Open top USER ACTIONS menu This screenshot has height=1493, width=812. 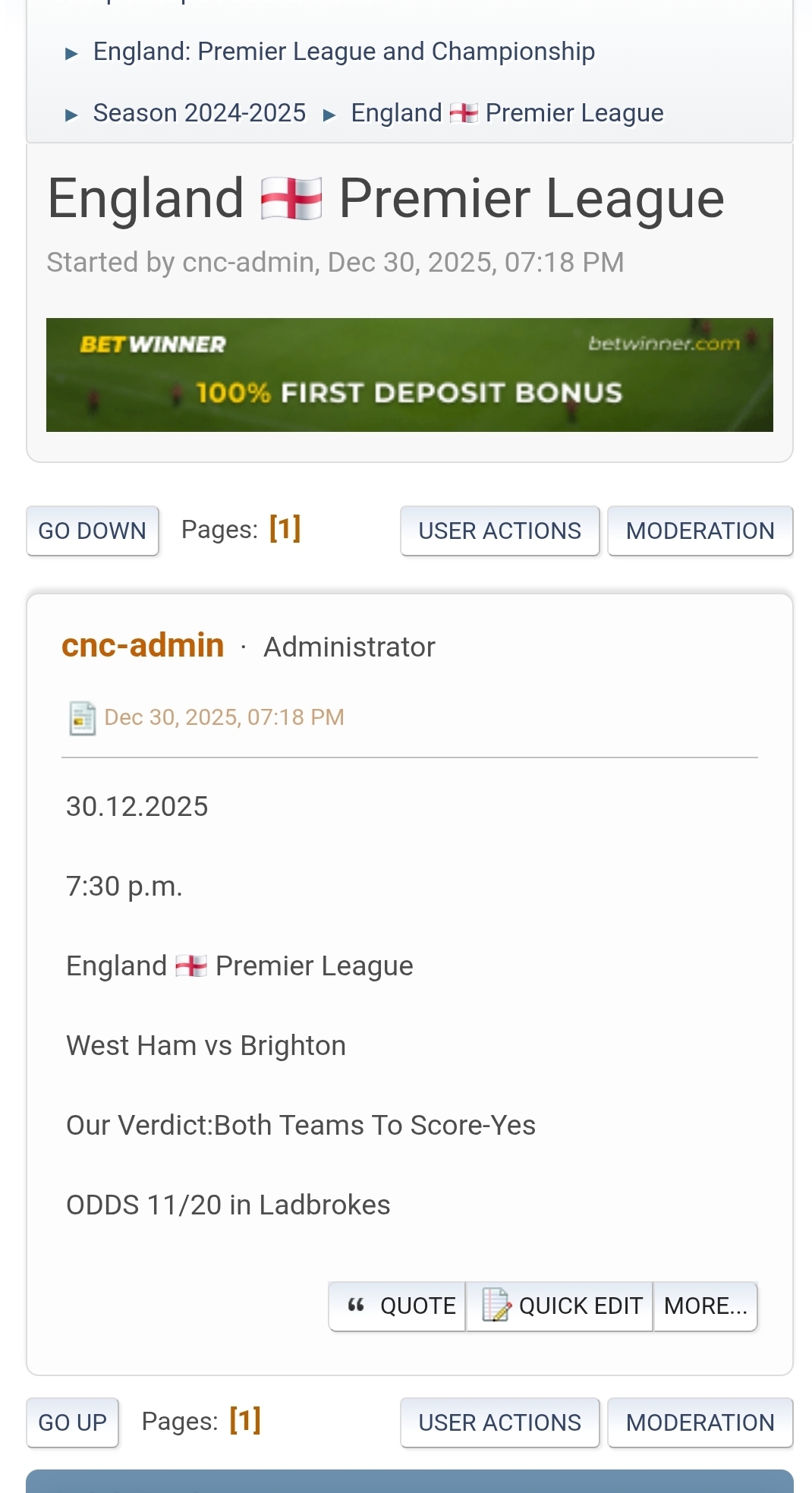[x=499, y=531]
